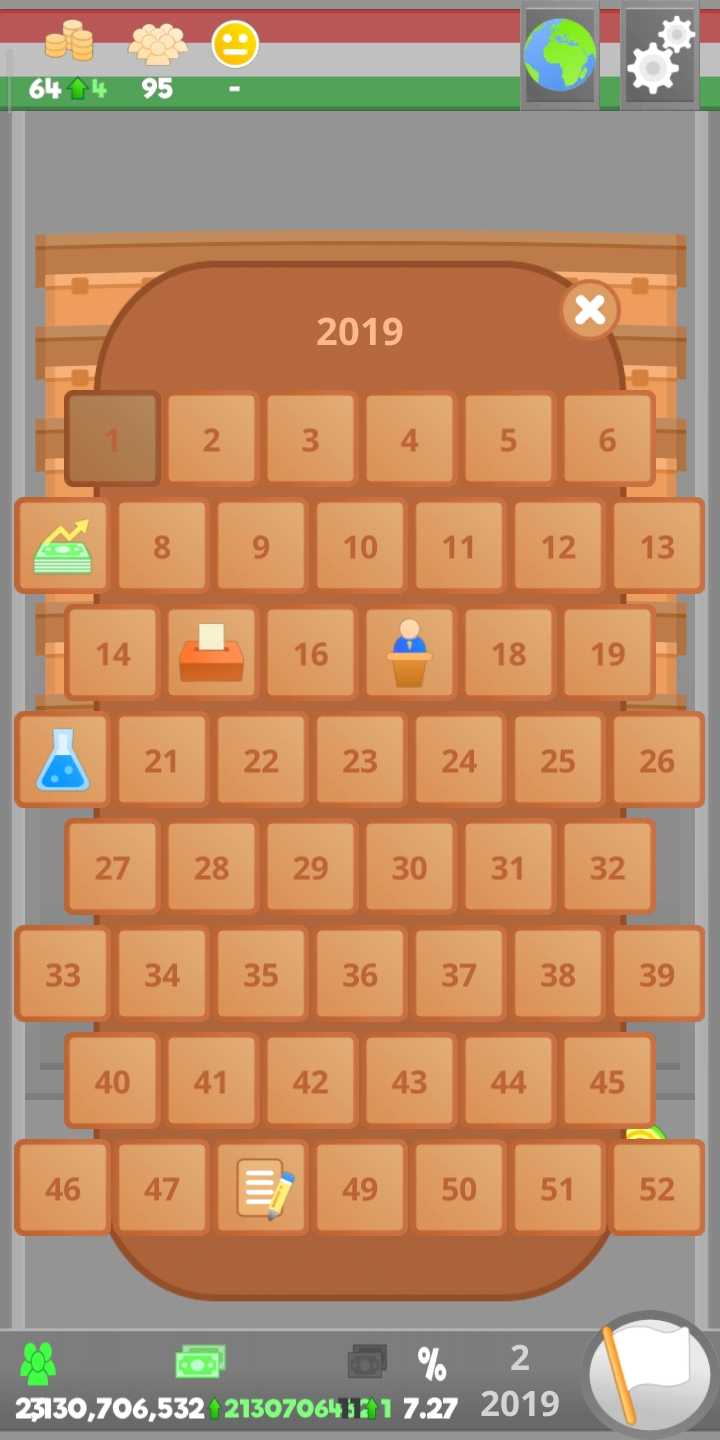Open the document with pencil tile
Viewport: 720px width, 1440px height.
tap(261, 1188)
